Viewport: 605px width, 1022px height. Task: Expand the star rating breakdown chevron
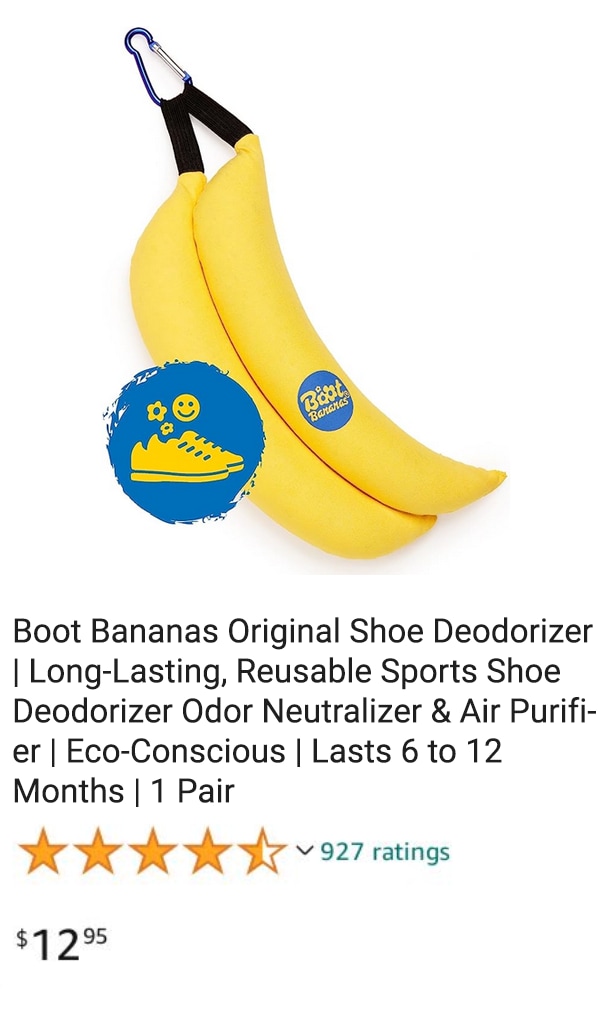[304, 851]
